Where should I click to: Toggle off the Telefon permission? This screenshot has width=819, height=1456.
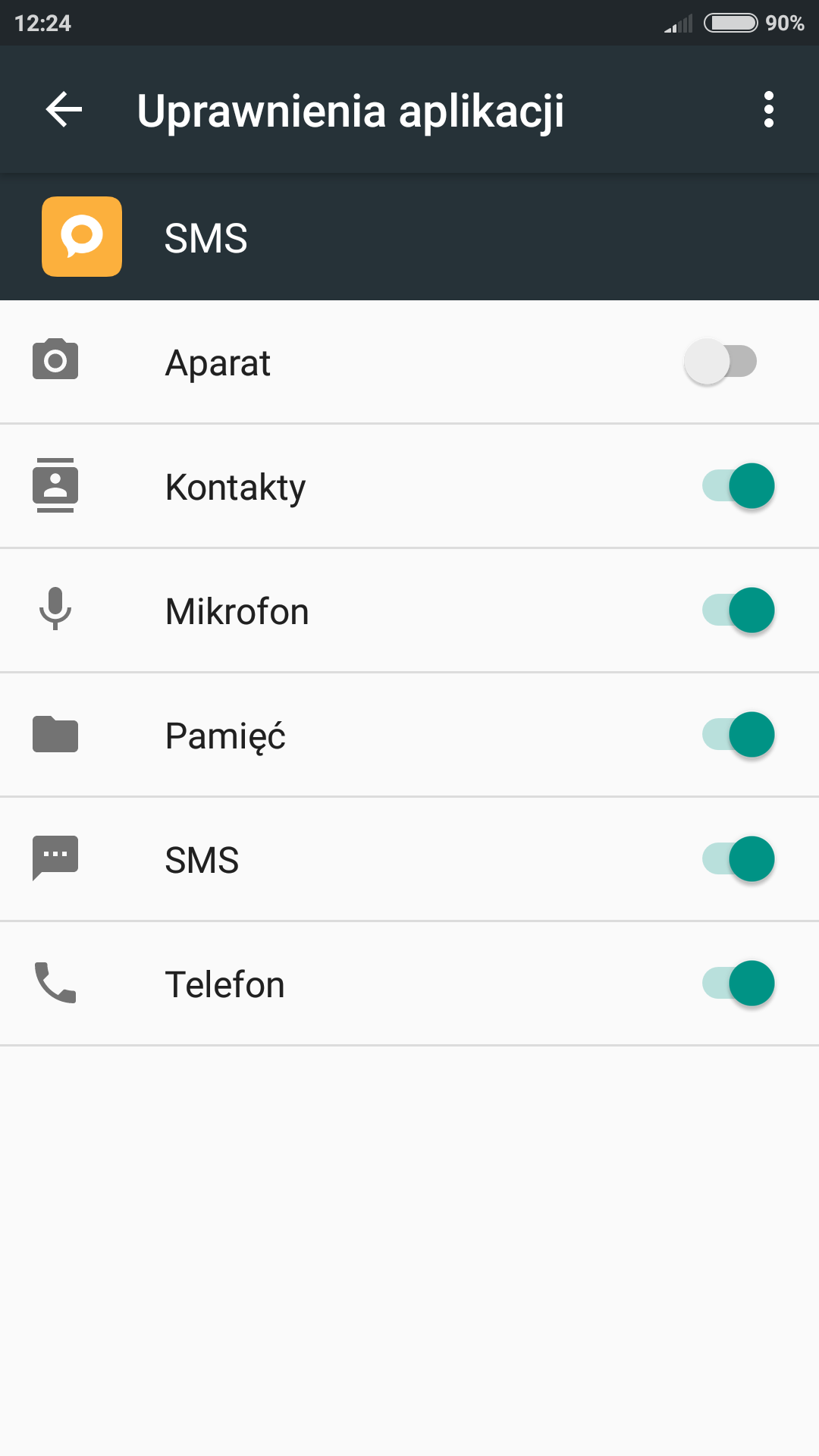738,984
